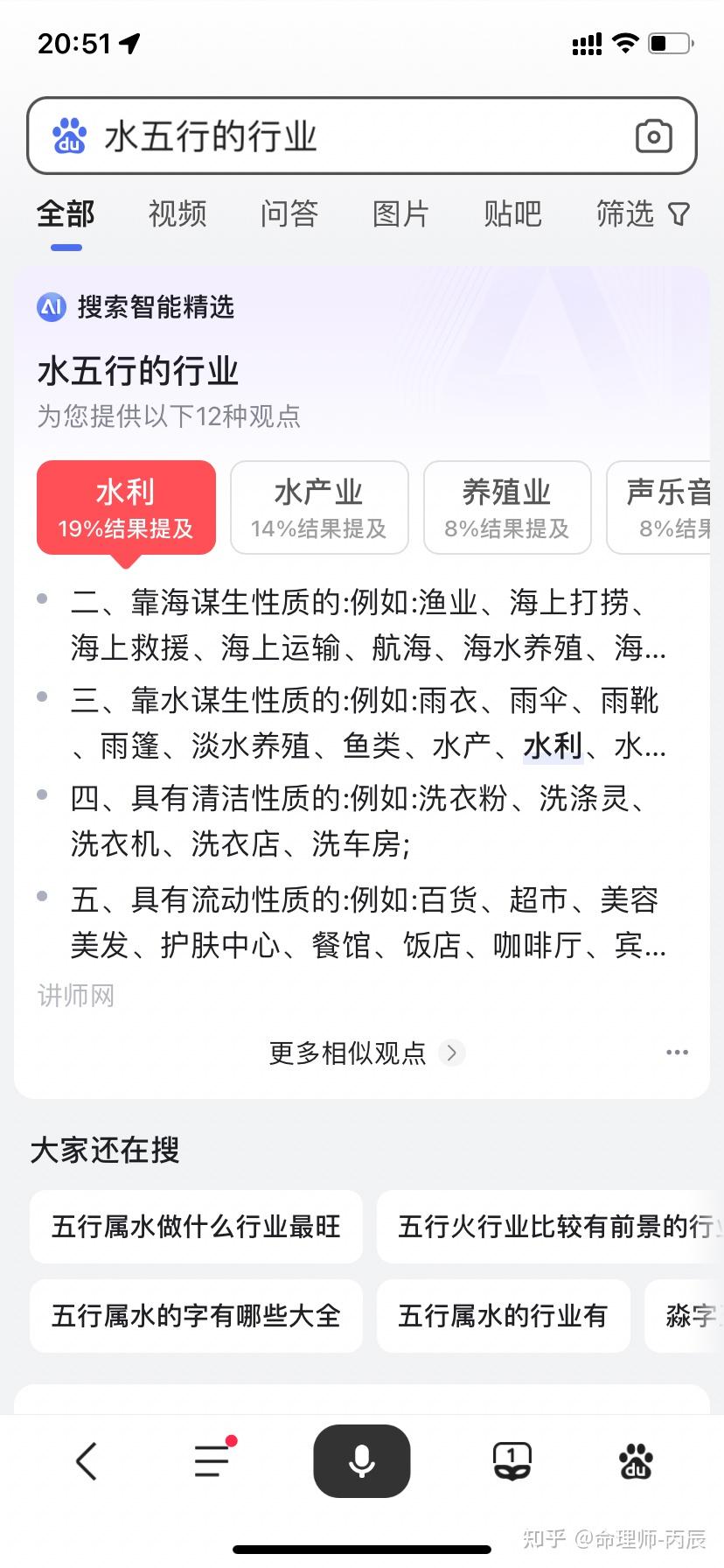This screenshot has width=724, height=1568.
Task: Open the three-dot options on AI card
Action: [678, 1053]
